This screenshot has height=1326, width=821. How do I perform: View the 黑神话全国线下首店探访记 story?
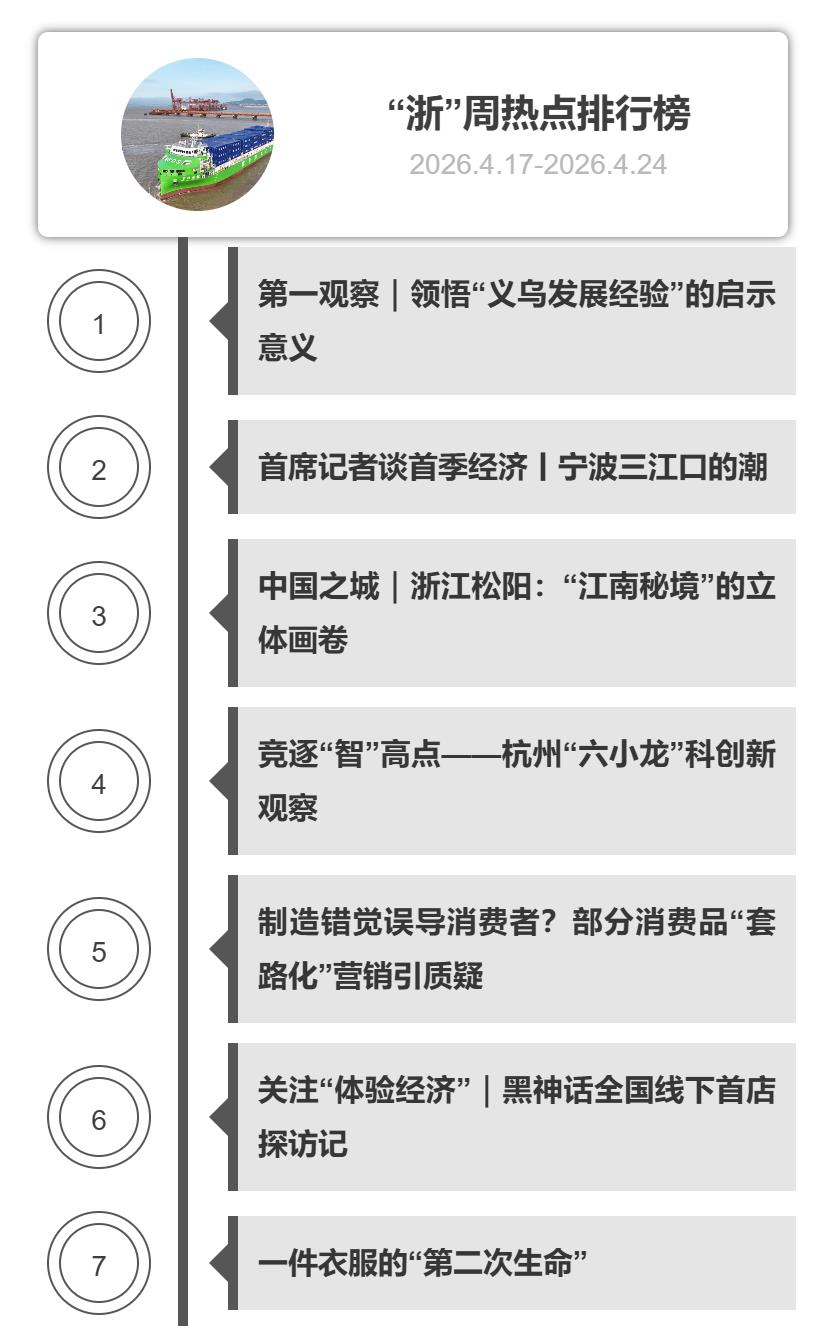515,1117
